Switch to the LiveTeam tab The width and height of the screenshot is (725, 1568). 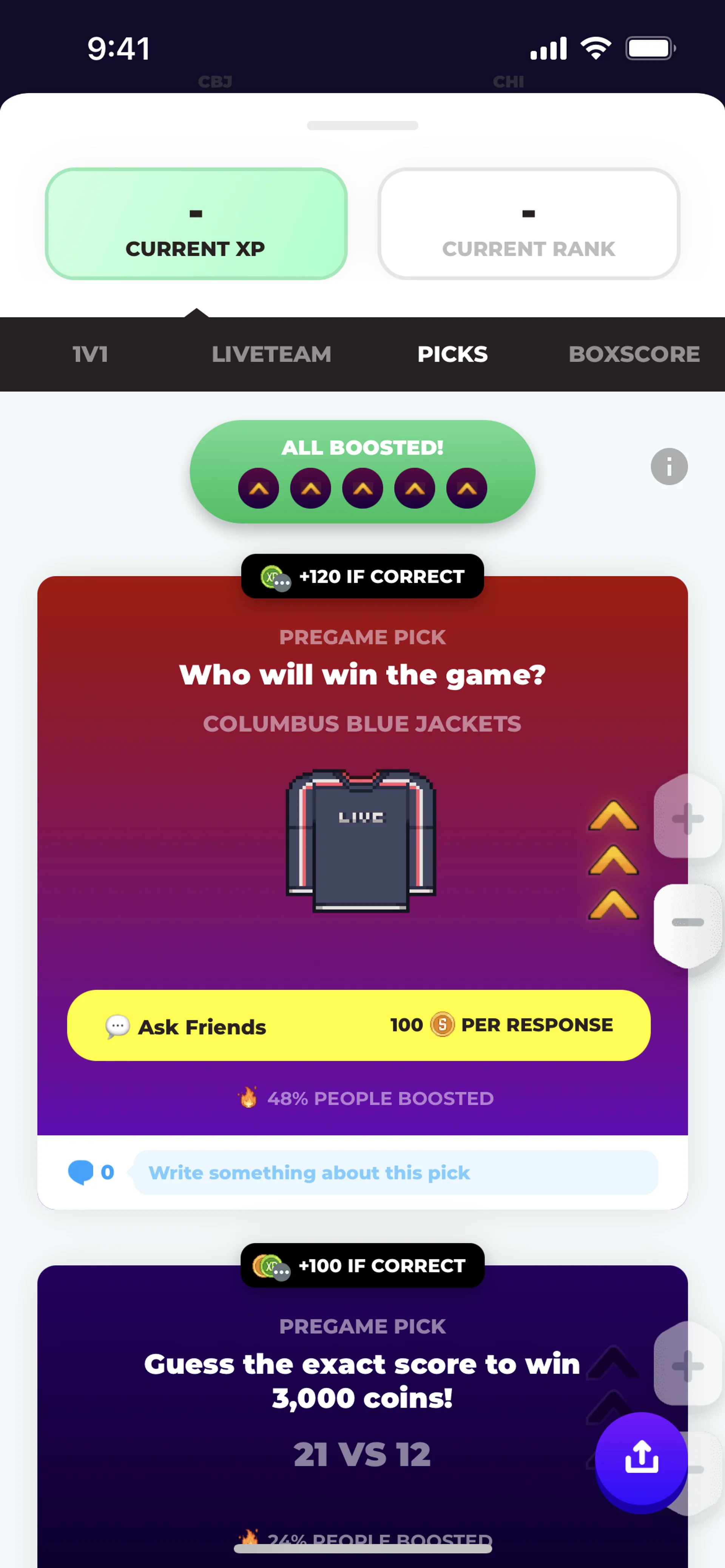(271, 354)
